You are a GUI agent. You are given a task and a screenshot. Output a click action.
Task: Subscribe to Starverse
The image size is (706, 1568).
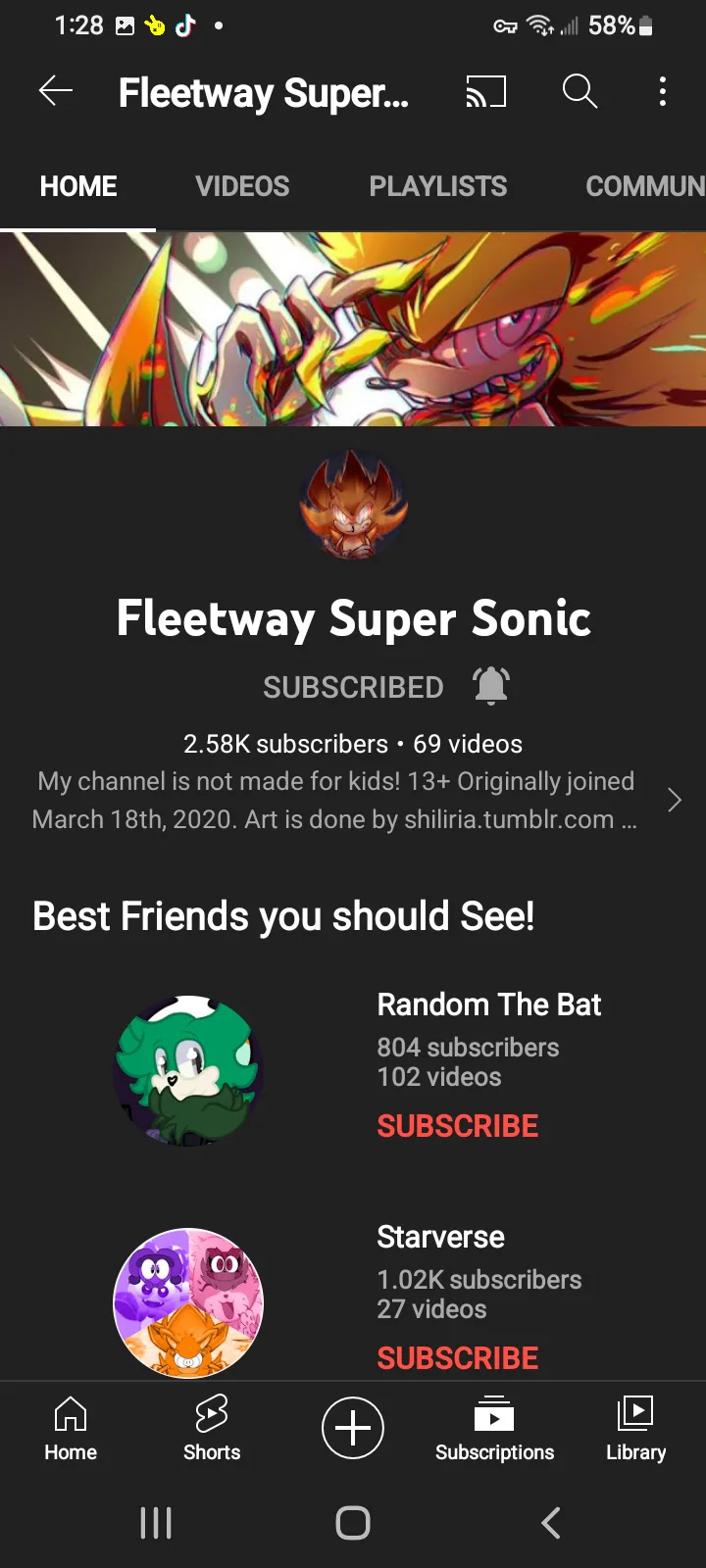coord(458,1358)
